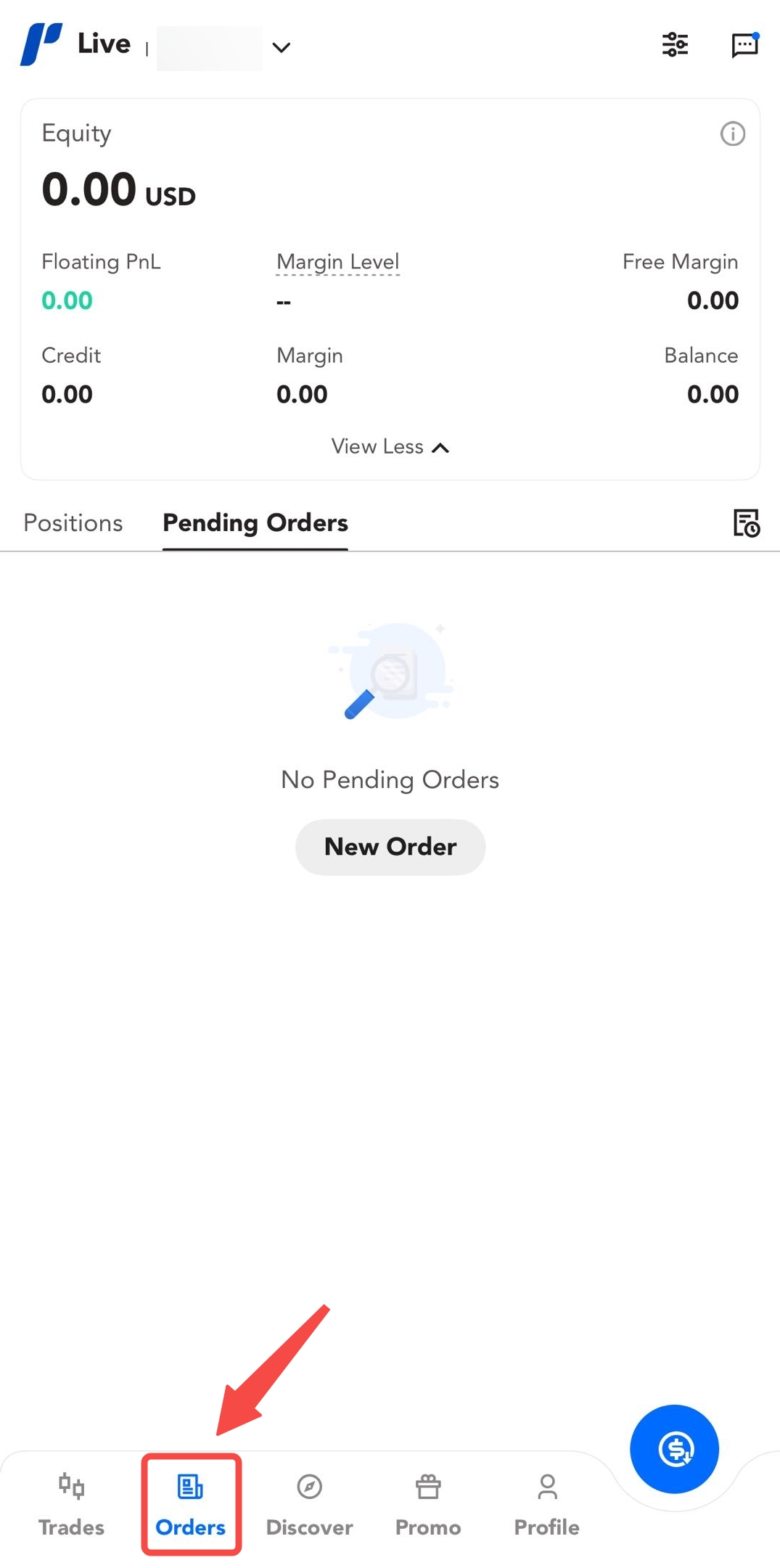Tap the Margin Level link

tap(338, 262)
